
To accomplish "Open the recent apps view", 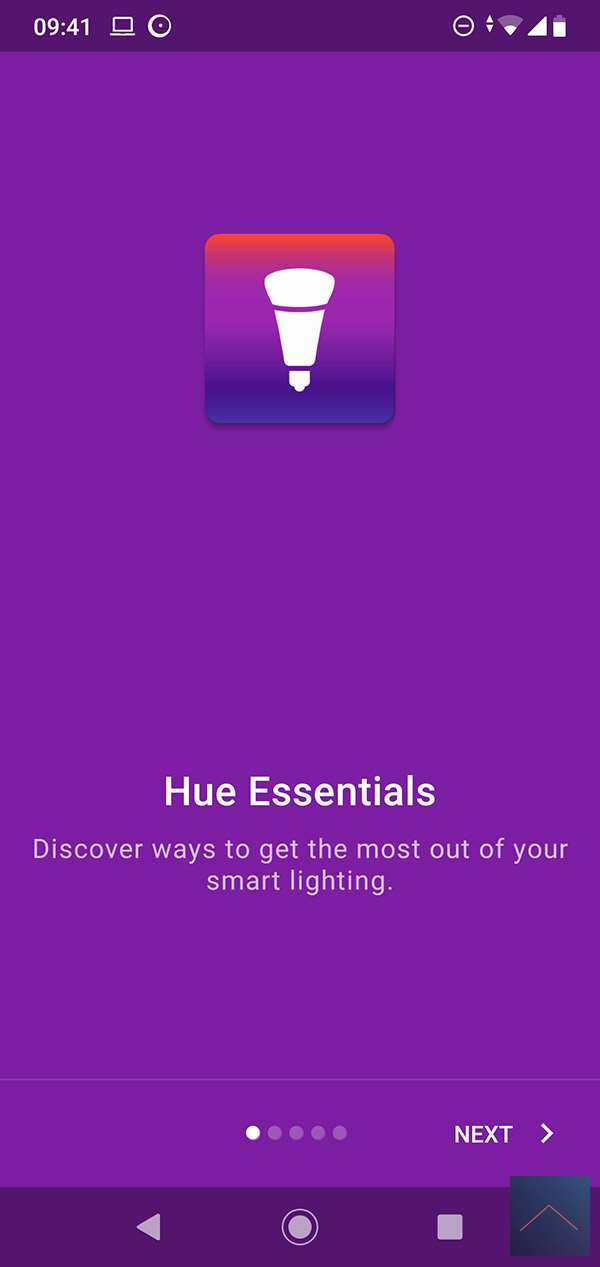I will click(450, 1226).
